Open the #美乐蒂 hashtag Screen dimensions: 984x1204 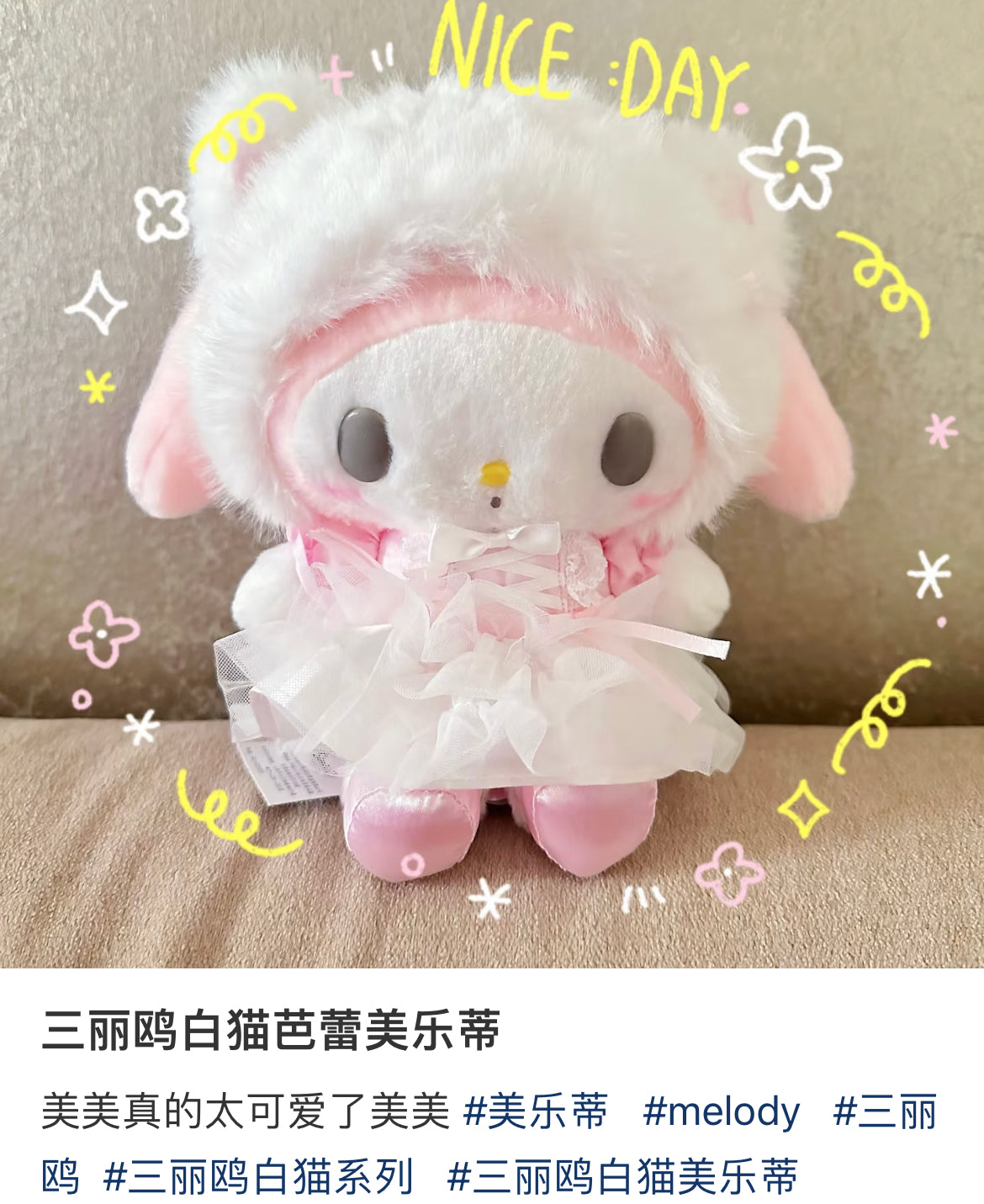[x=535, y=1111]
